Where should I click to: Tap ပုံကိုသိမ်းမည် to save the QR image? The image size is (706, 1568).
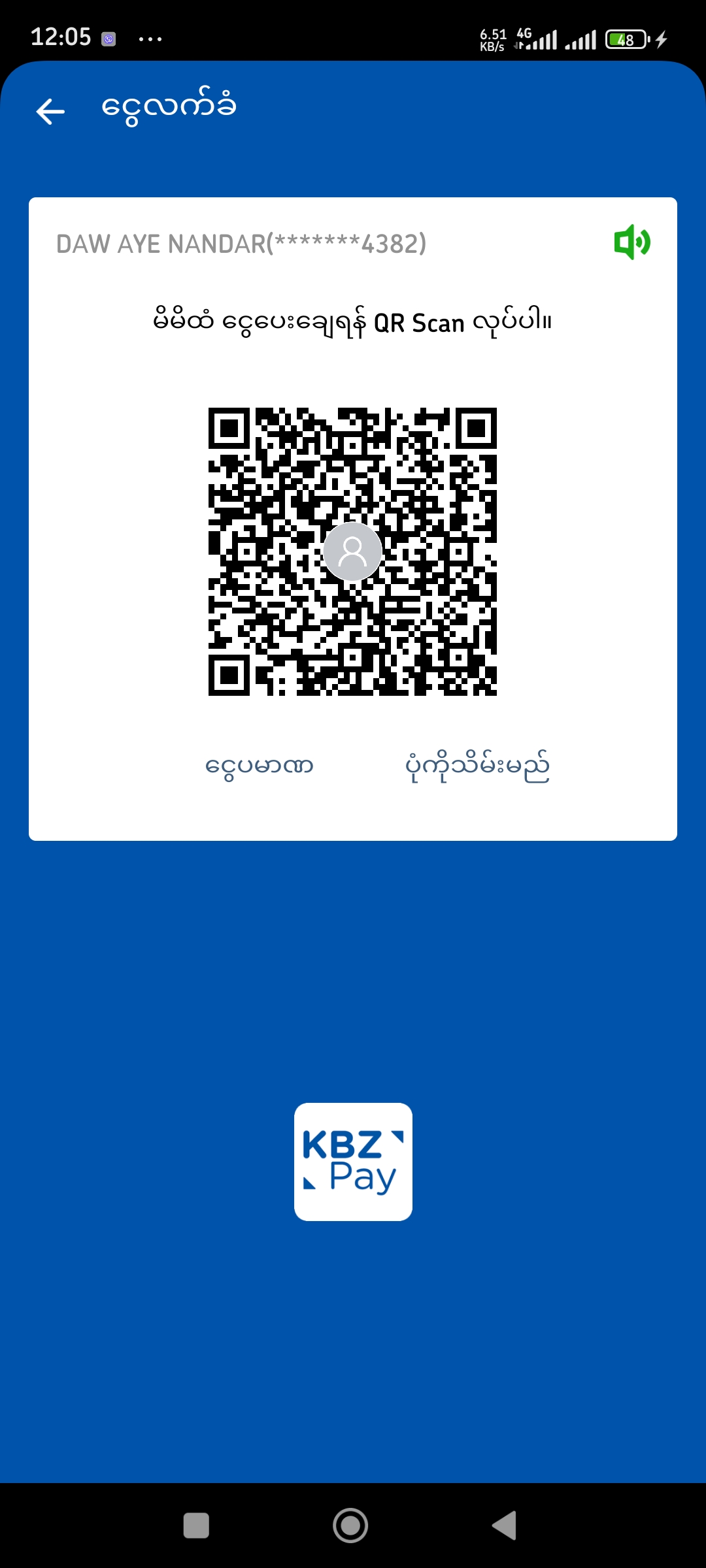(x=477, y=766)
